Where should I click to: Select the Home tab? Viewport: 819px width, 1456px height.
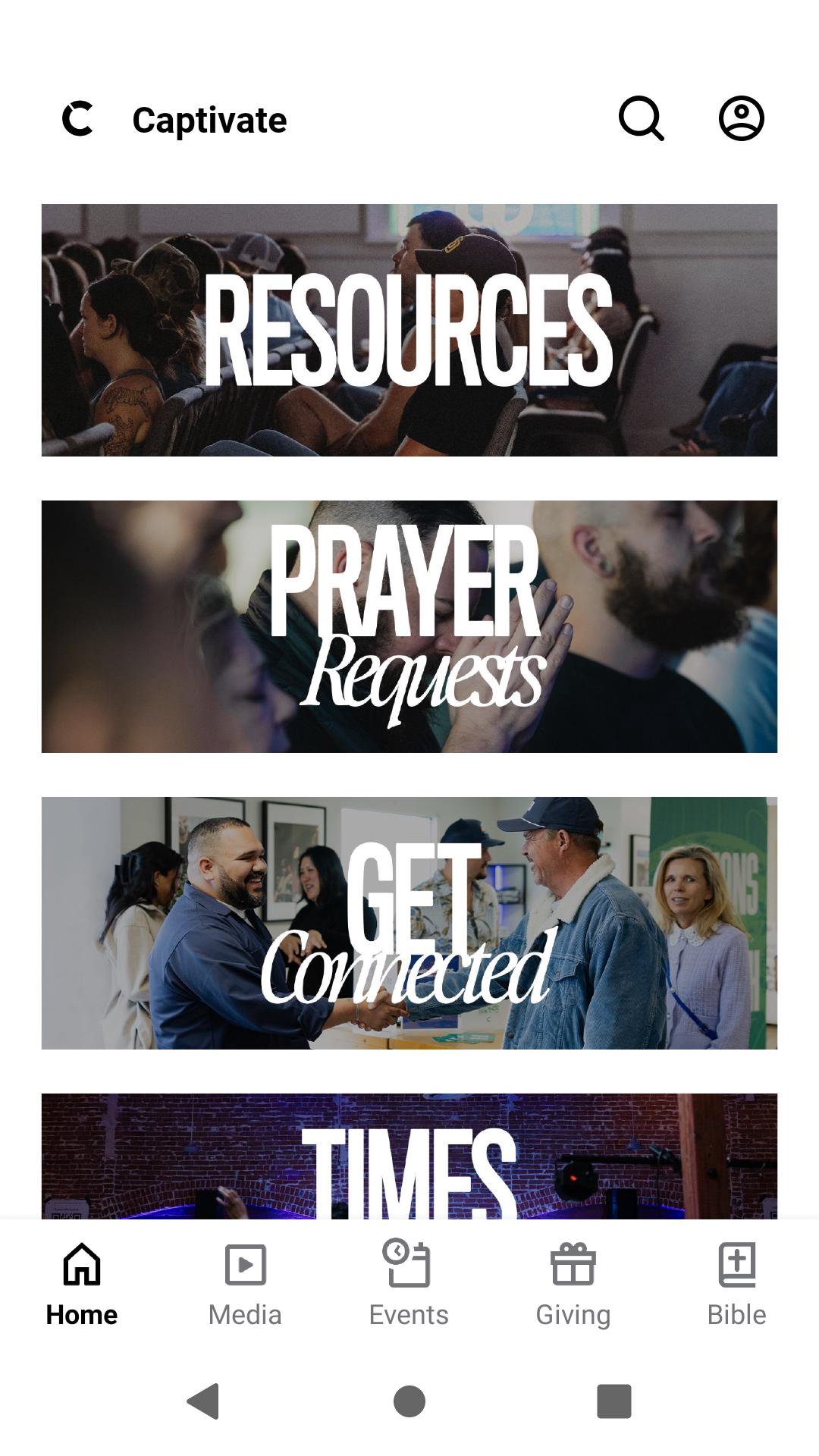click(82, 1285)
